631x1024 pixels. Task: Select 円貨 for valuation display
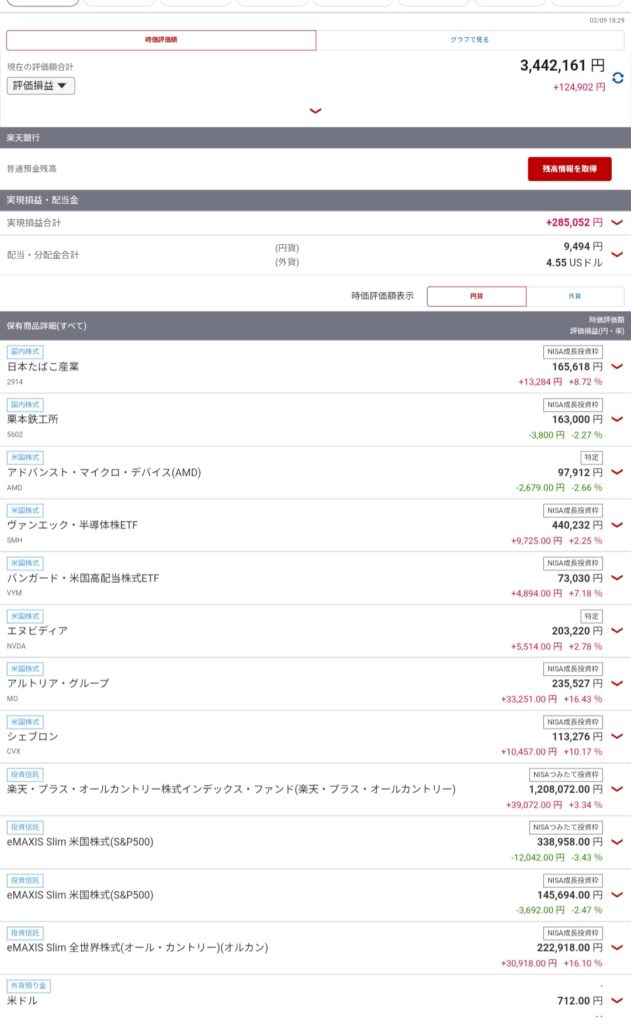point(476,296)
